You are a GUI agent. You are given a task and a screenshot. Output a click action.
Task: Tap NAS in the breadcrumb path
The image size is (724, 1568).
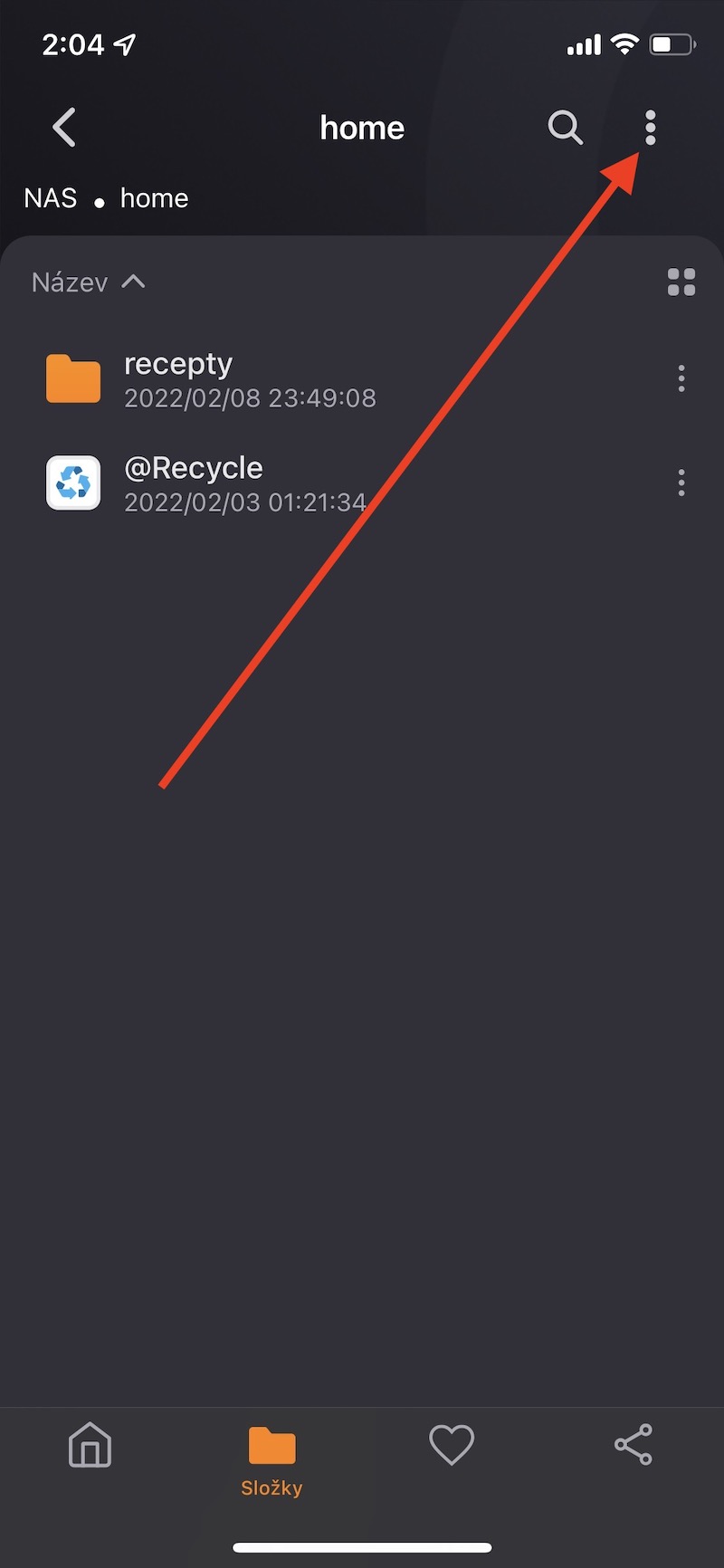(x=51, y=198)
